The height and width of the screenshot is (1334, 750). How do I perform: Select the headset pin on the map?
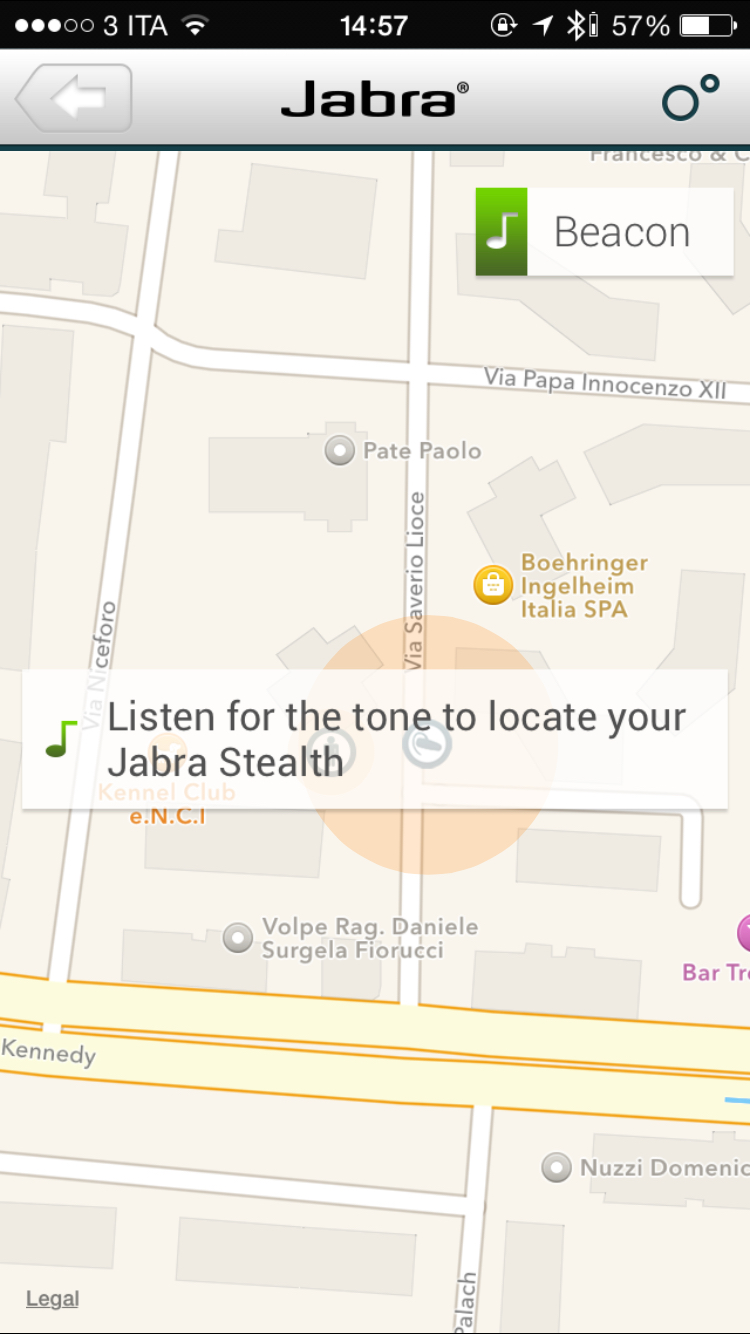click(x=427, y=744)
